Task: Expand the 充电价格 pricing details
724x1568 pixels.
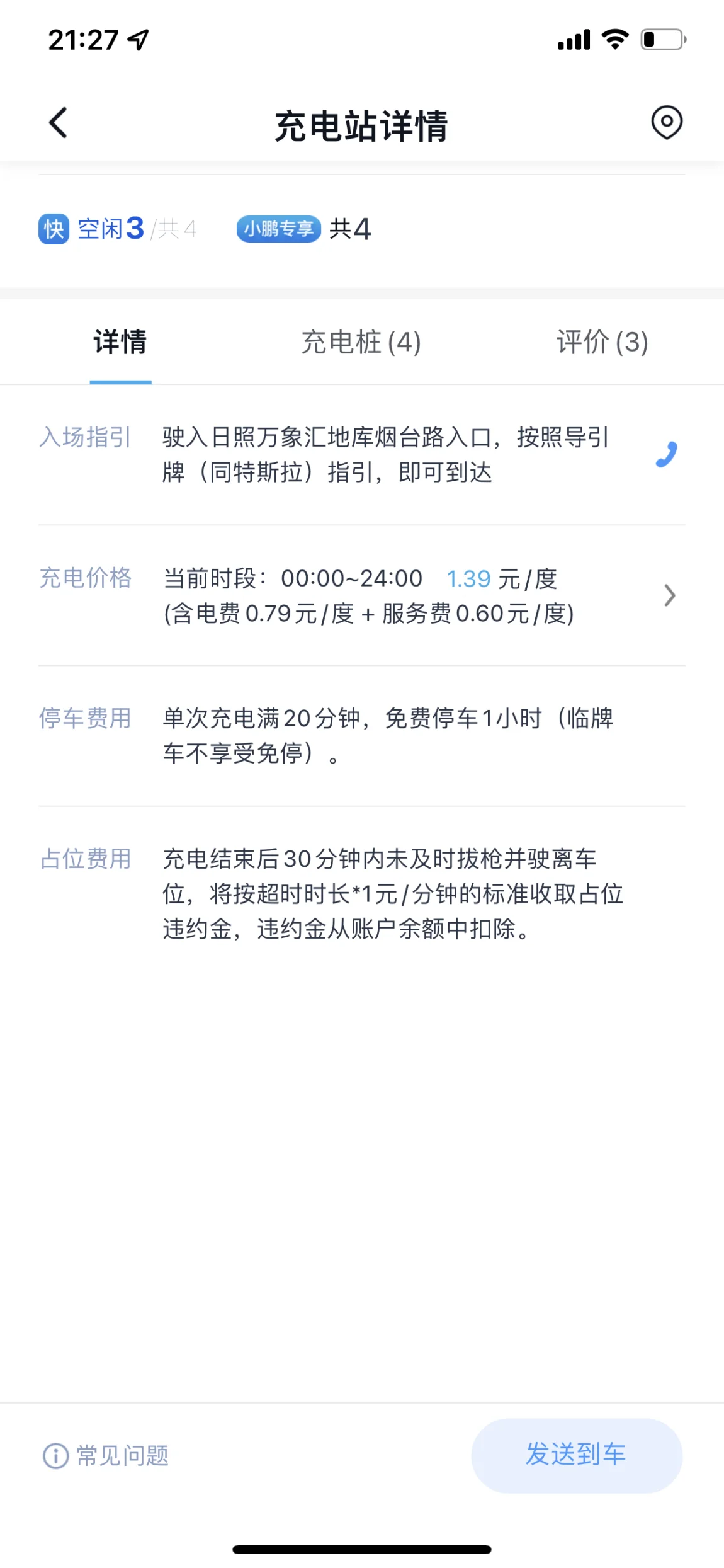Action: [x=361, y=595]
